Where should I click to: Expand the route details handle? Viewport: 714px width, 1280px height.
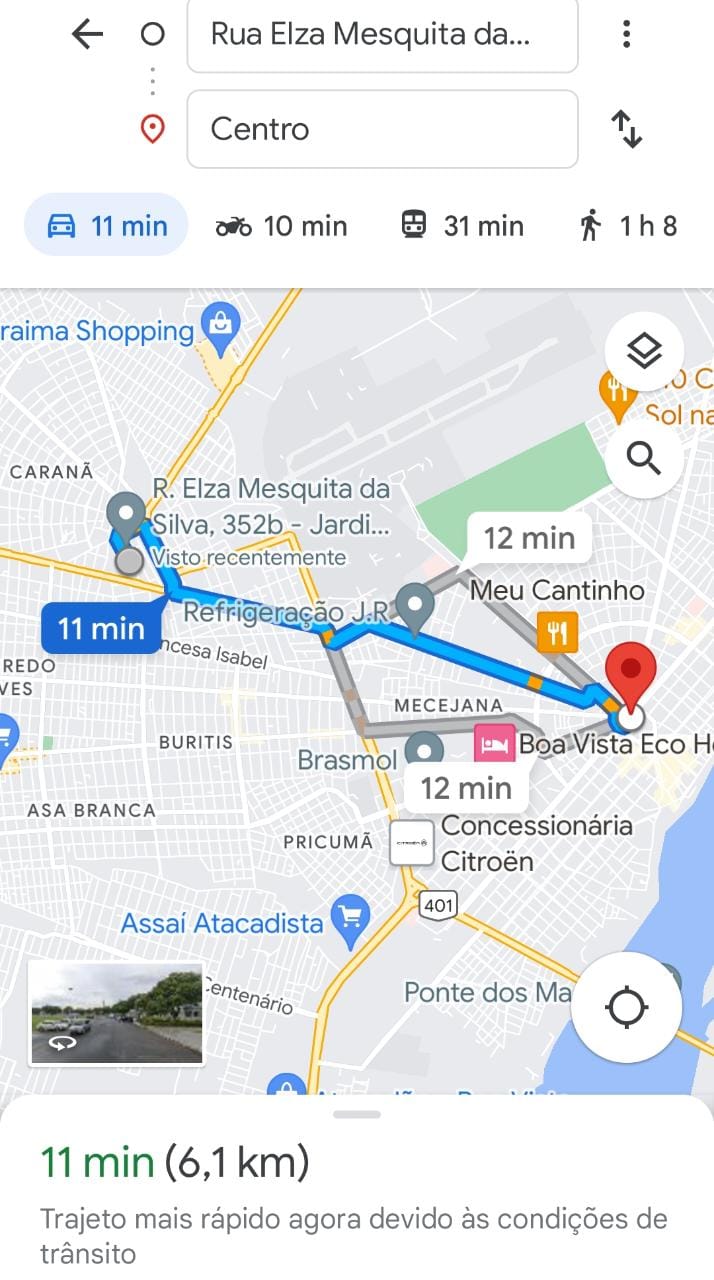357,1114
